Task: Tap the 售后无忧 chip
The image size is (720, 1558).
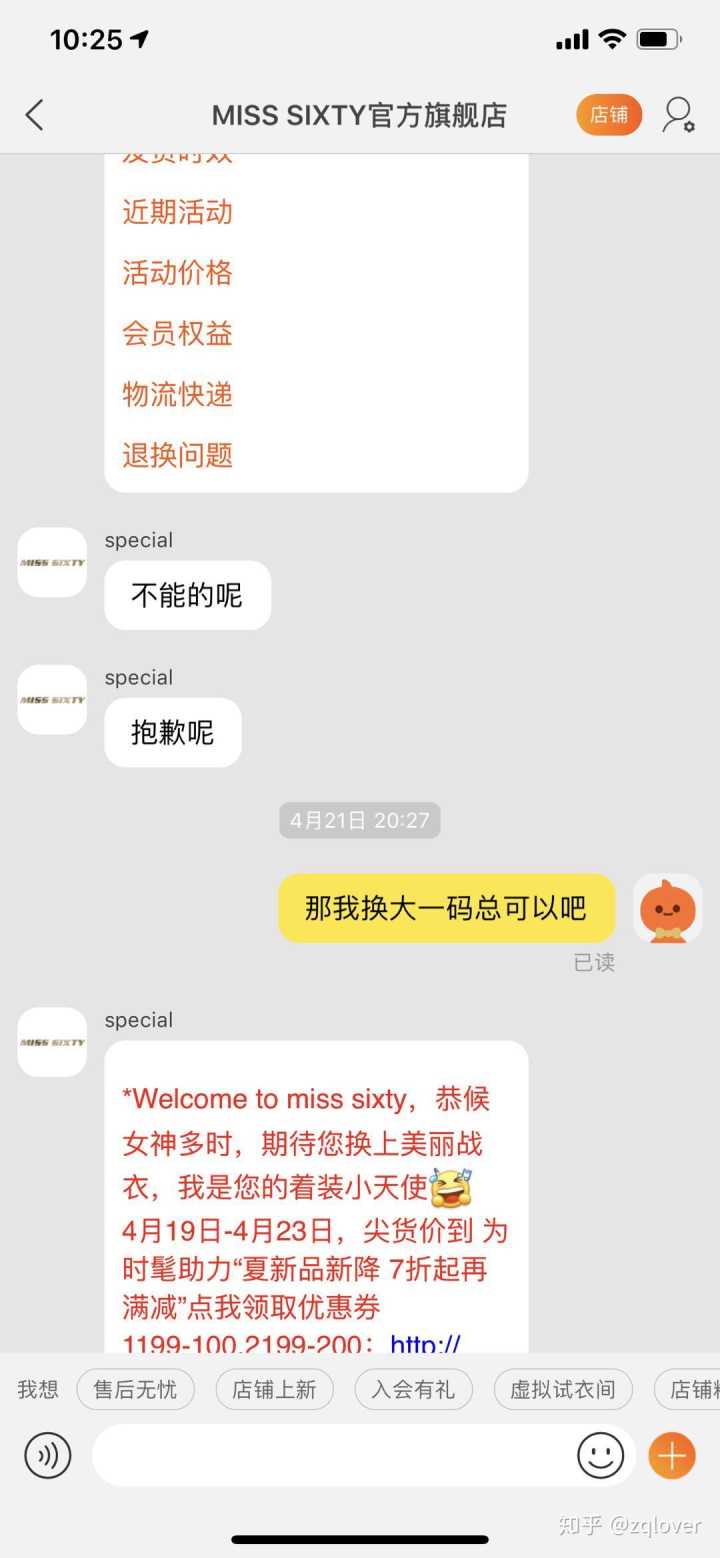Action: 135,1389
